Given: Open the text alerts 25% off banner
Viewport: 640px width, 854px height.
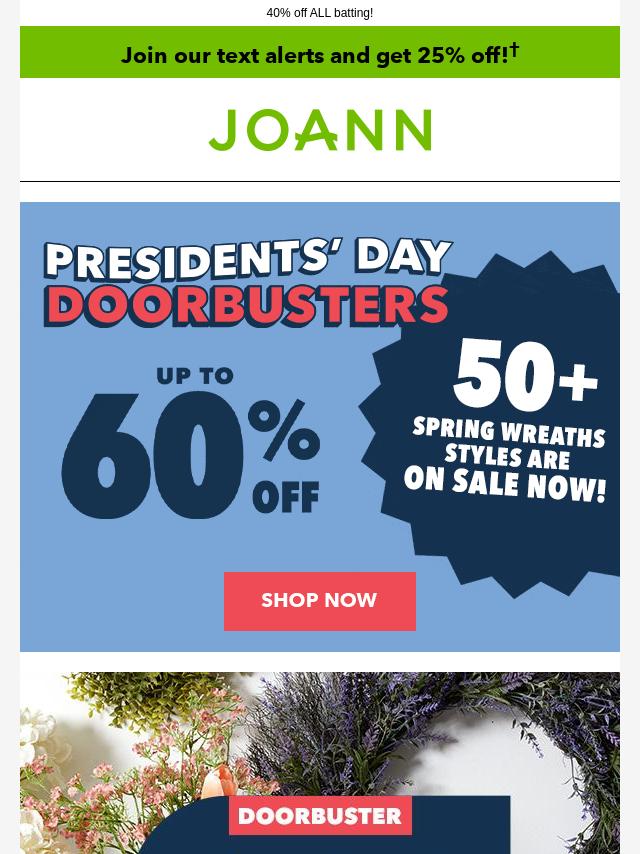Looking at the screenshot, I should coord(319,54).
